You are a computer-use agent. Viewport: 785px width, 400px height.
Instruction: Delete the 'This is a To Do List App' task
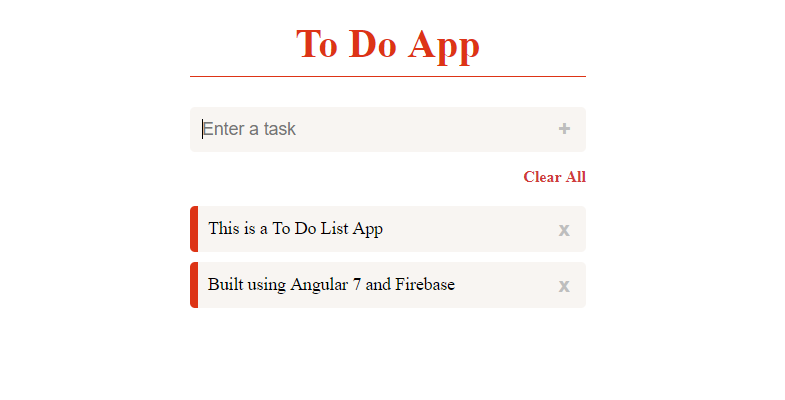click(564, 230)
